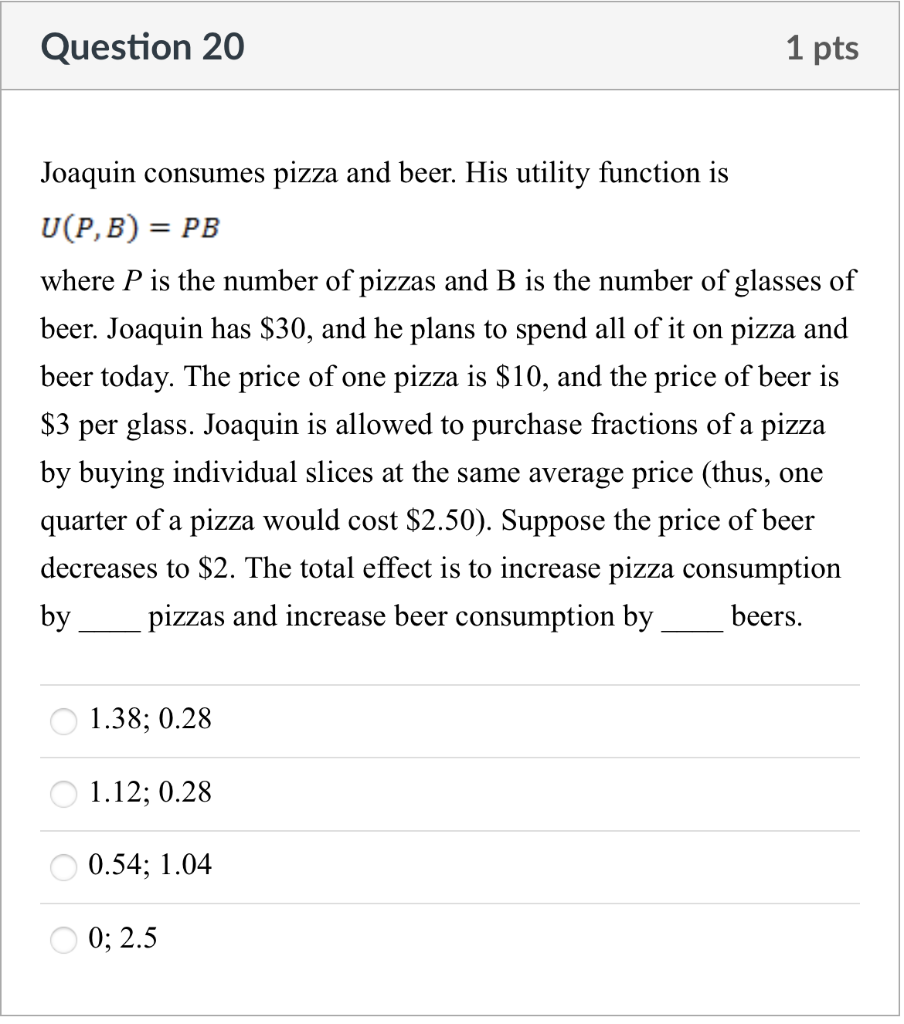Image resolution: width=904 pixels, height=1024 pixels.
Task: Choose the answer 1.12; 0.28
Action: pos(64,794)
